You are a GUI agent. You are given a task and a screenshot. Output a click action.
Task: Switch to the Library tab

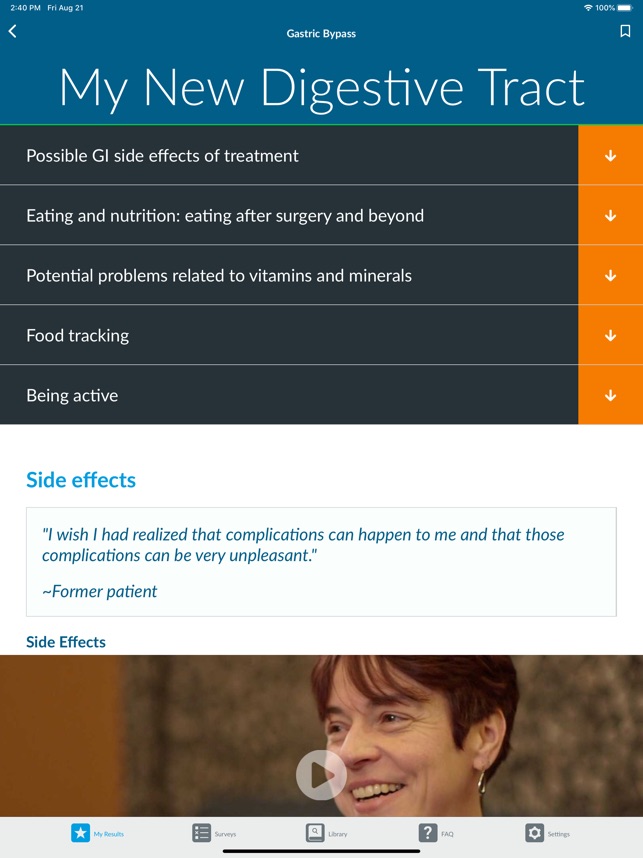click(x=326, y=833)
